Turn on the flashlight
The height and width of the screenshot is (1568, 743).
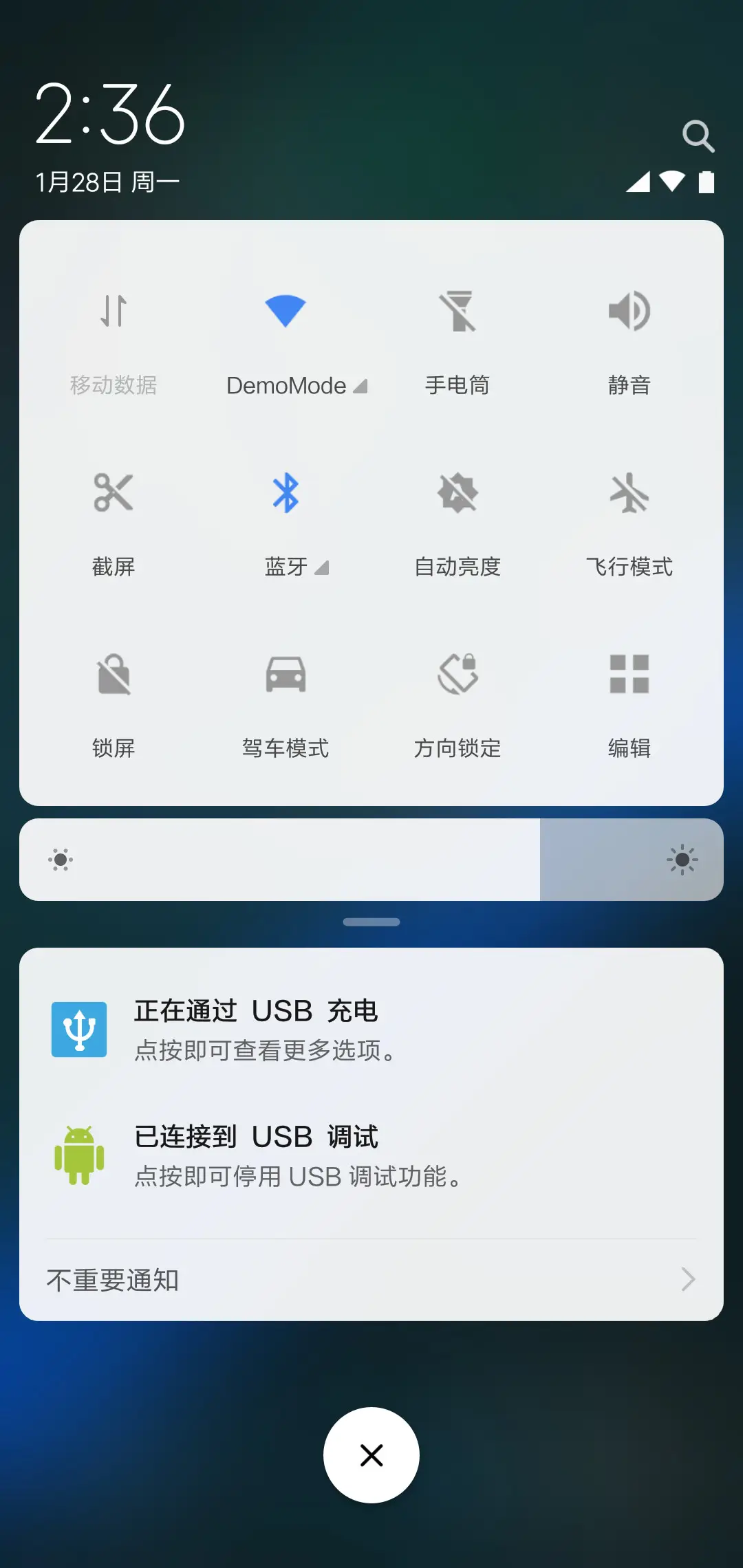pos(457,337)
